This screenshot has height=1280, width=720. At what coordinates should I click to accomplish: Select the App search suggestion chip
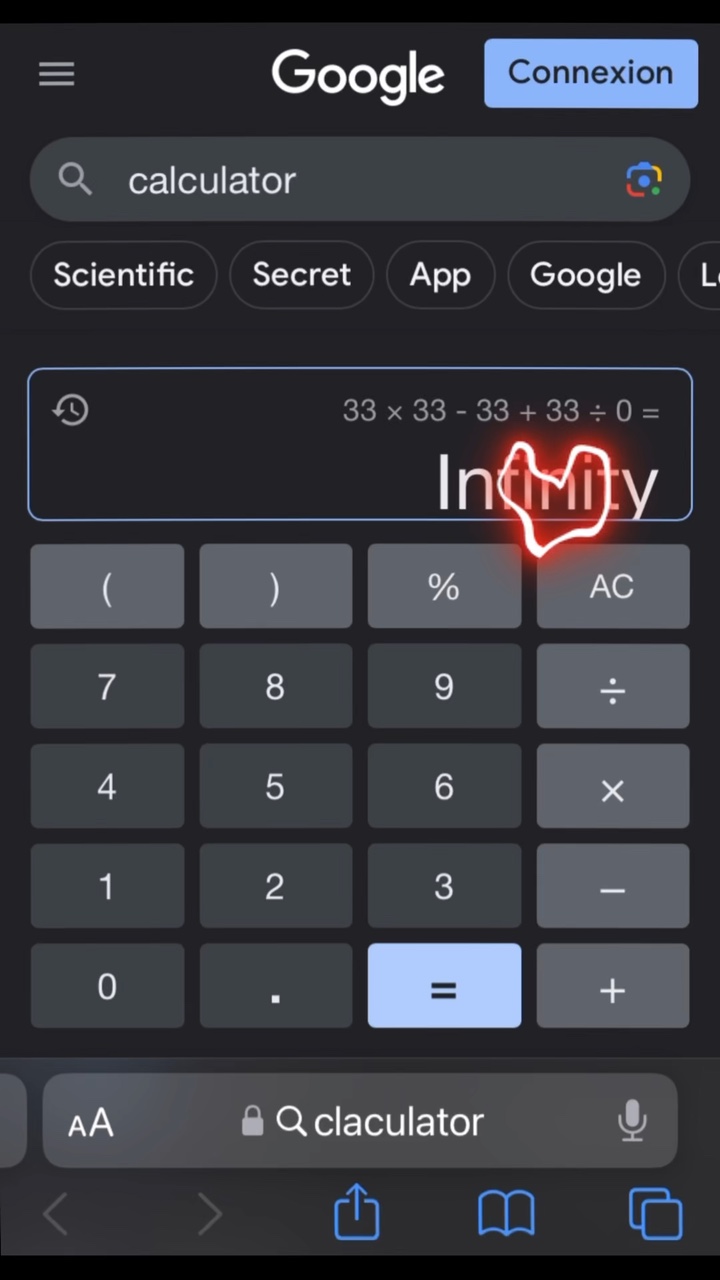[x=440, y=275]
